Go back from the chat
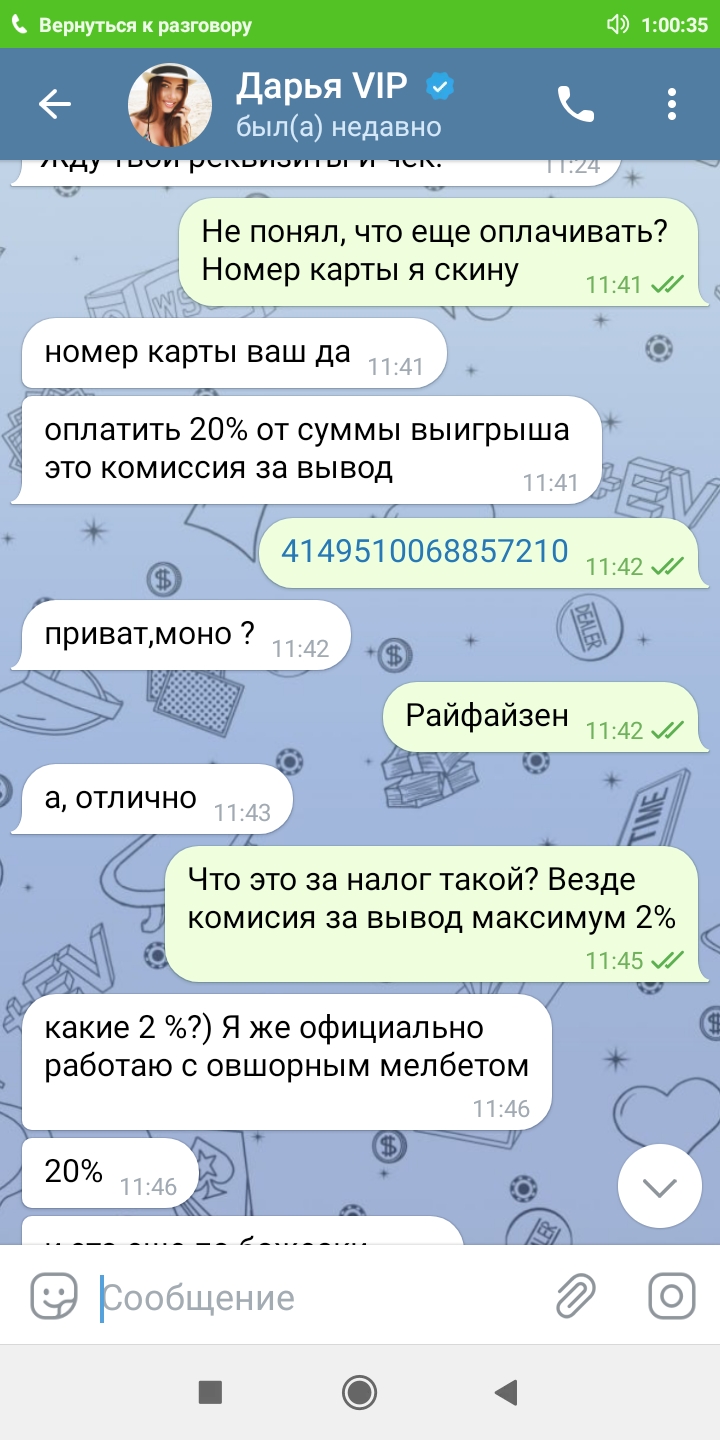 55,105
